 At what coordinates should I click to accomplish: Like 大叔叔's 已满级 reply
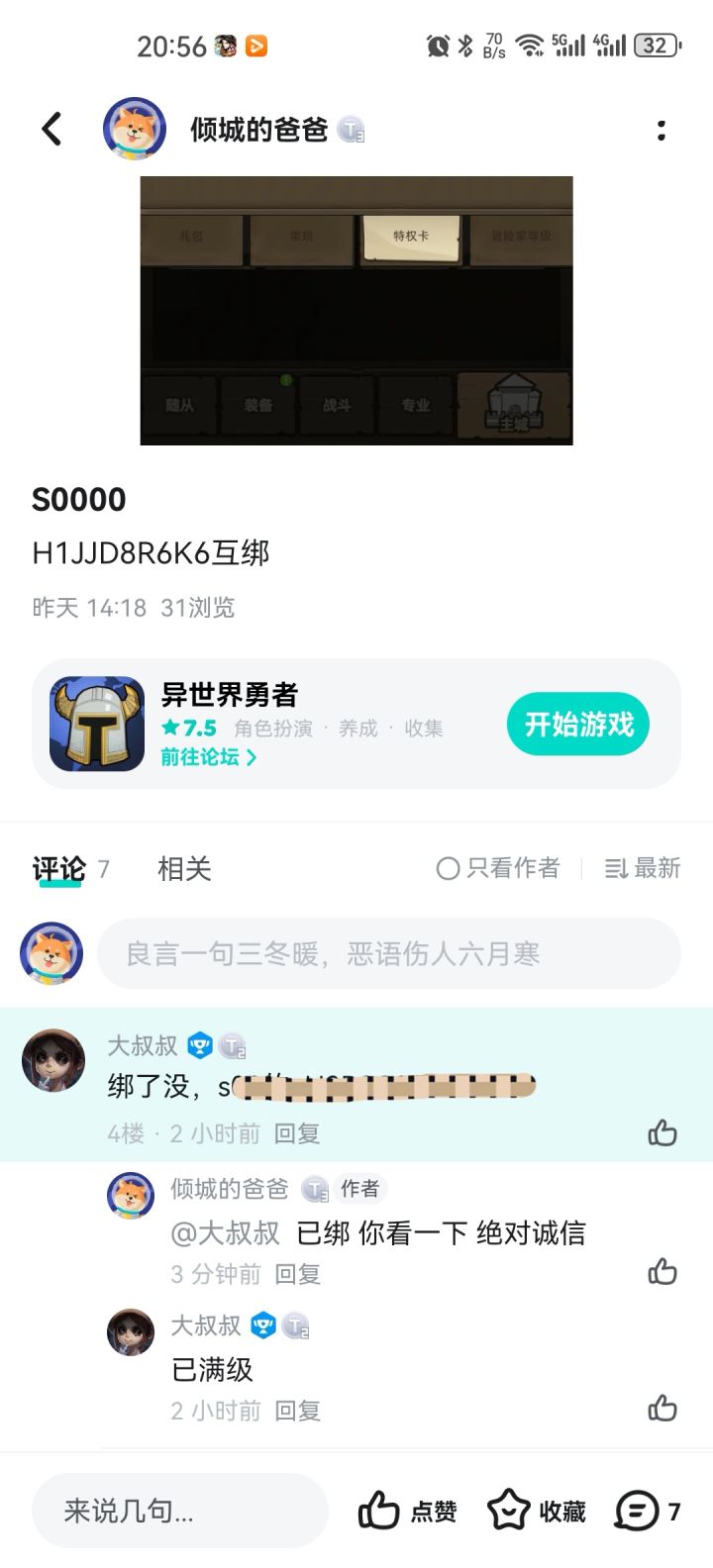(x=662, y=1408)
